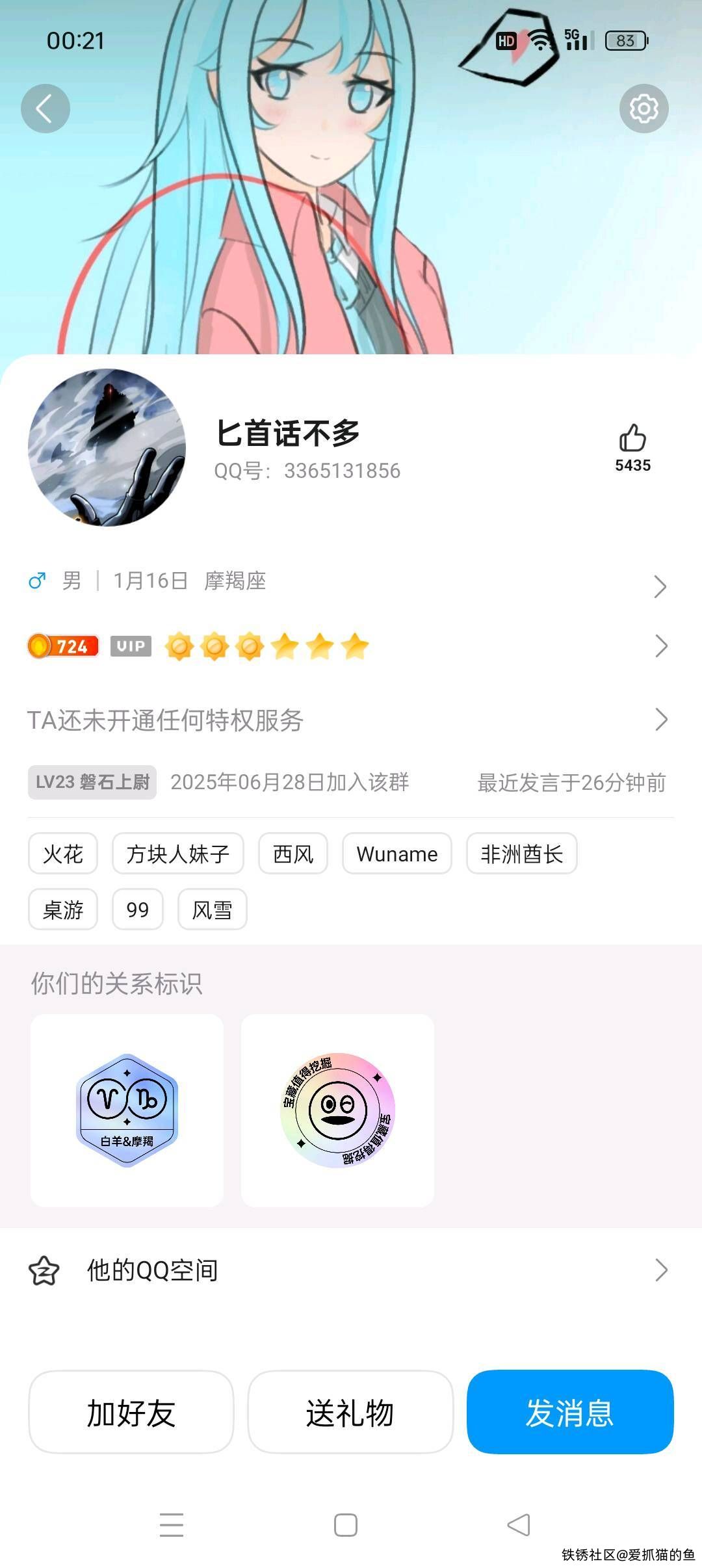
Task: Open the 白羊&摩羯 relationship badge
Action: pyautogui.click(x=127, y=1110)
